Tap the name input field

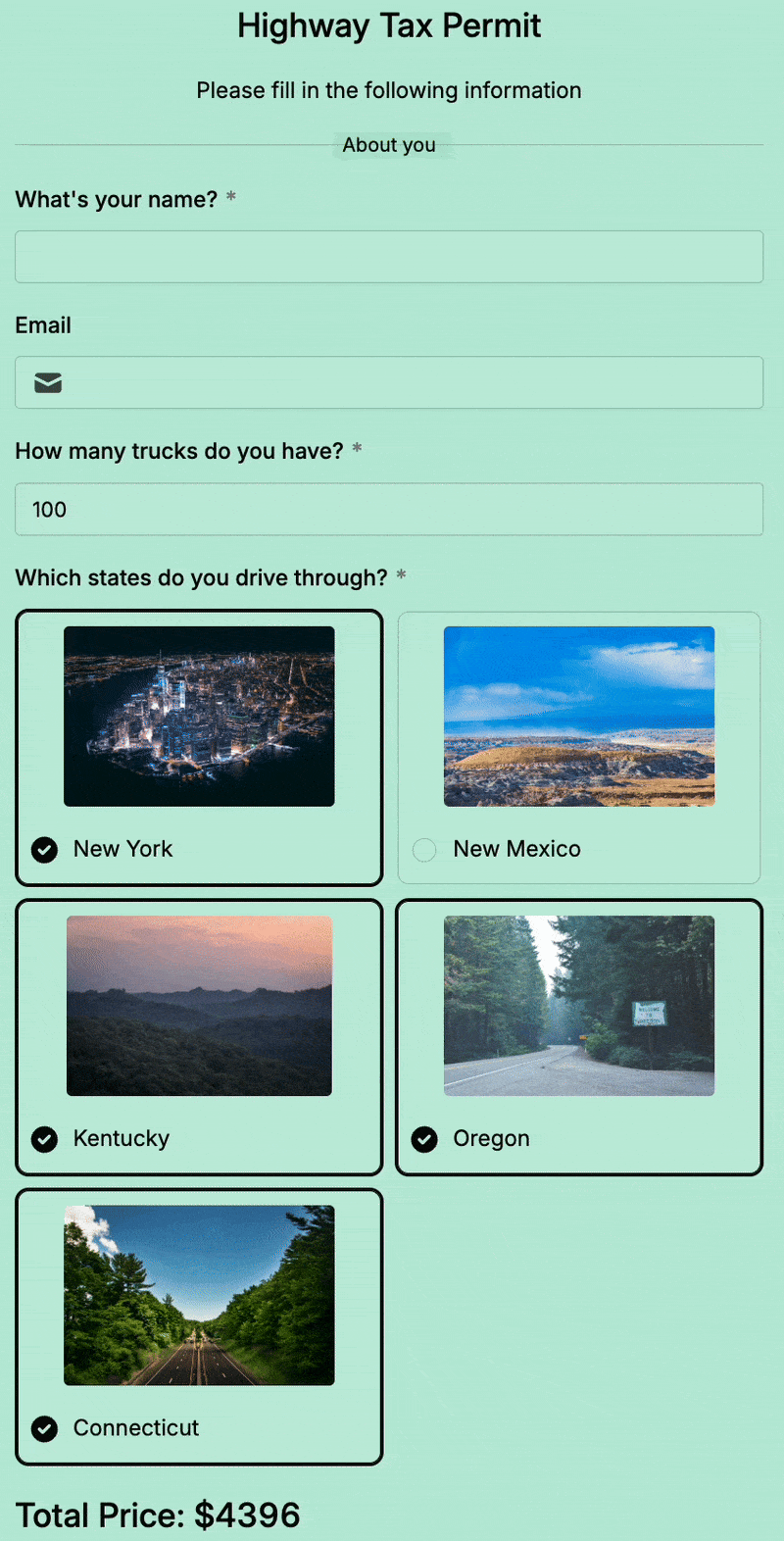coord(389,257)
